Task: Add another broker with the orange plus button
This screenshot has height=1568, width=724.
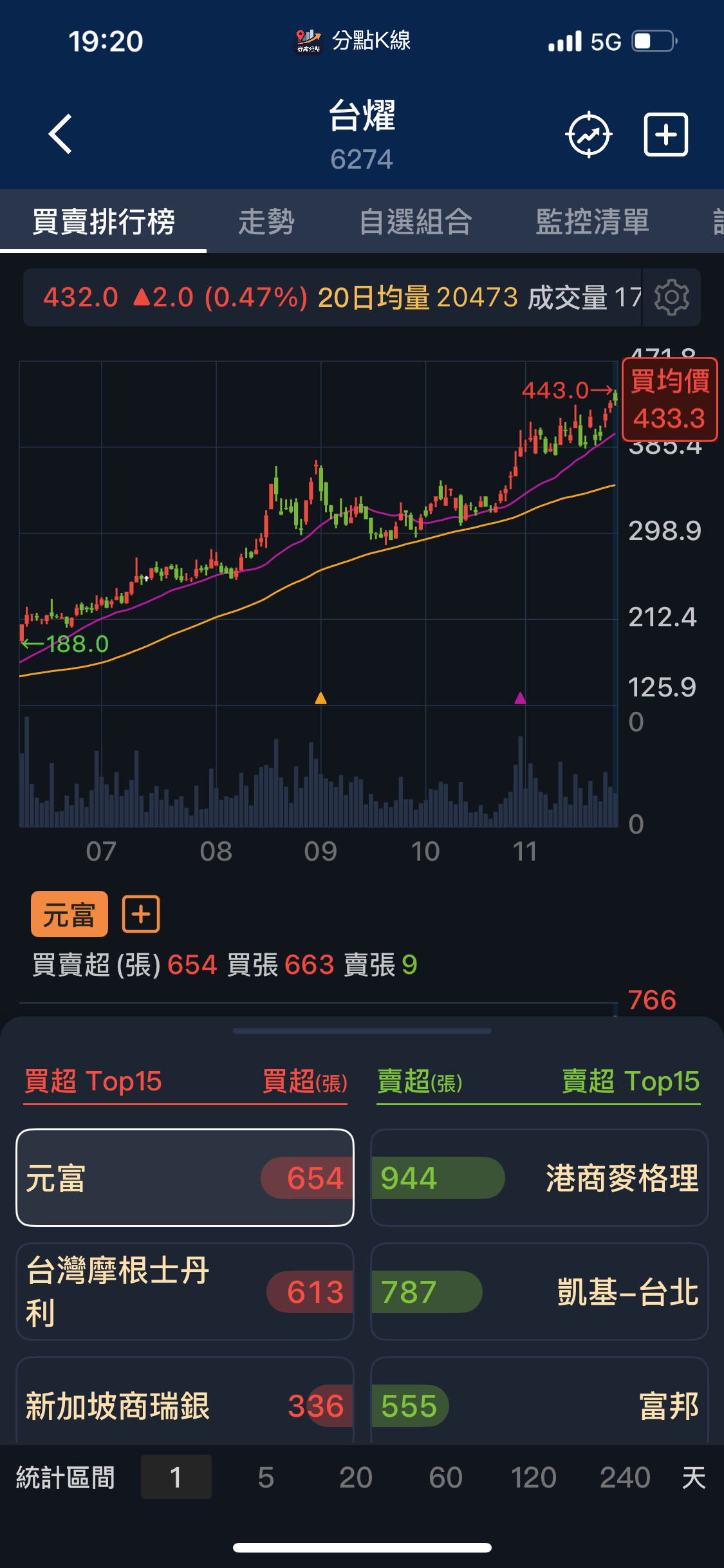Action: point(141,914)
